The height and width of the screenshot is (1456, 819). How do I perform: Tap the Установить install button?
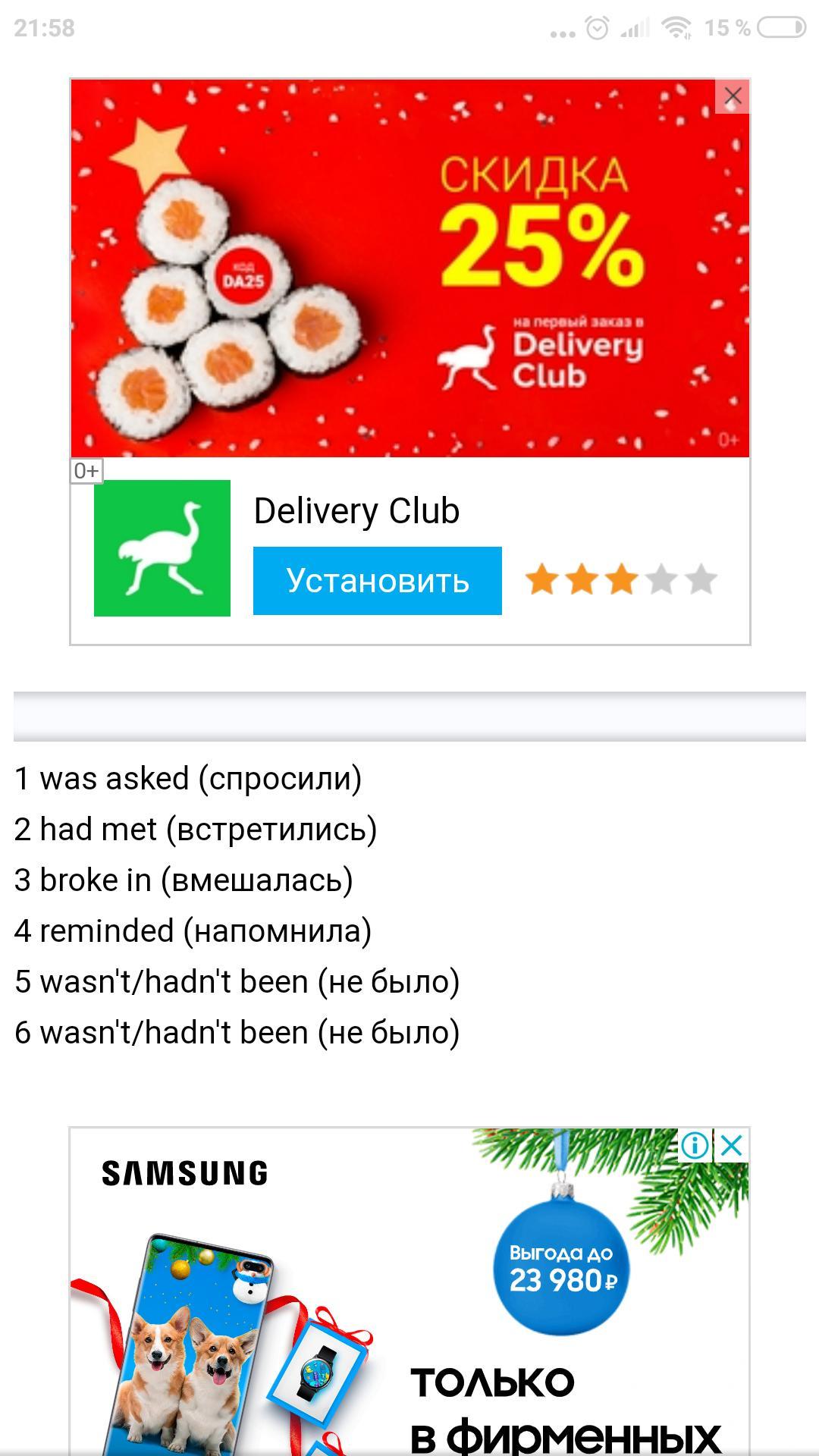[377, 581]
